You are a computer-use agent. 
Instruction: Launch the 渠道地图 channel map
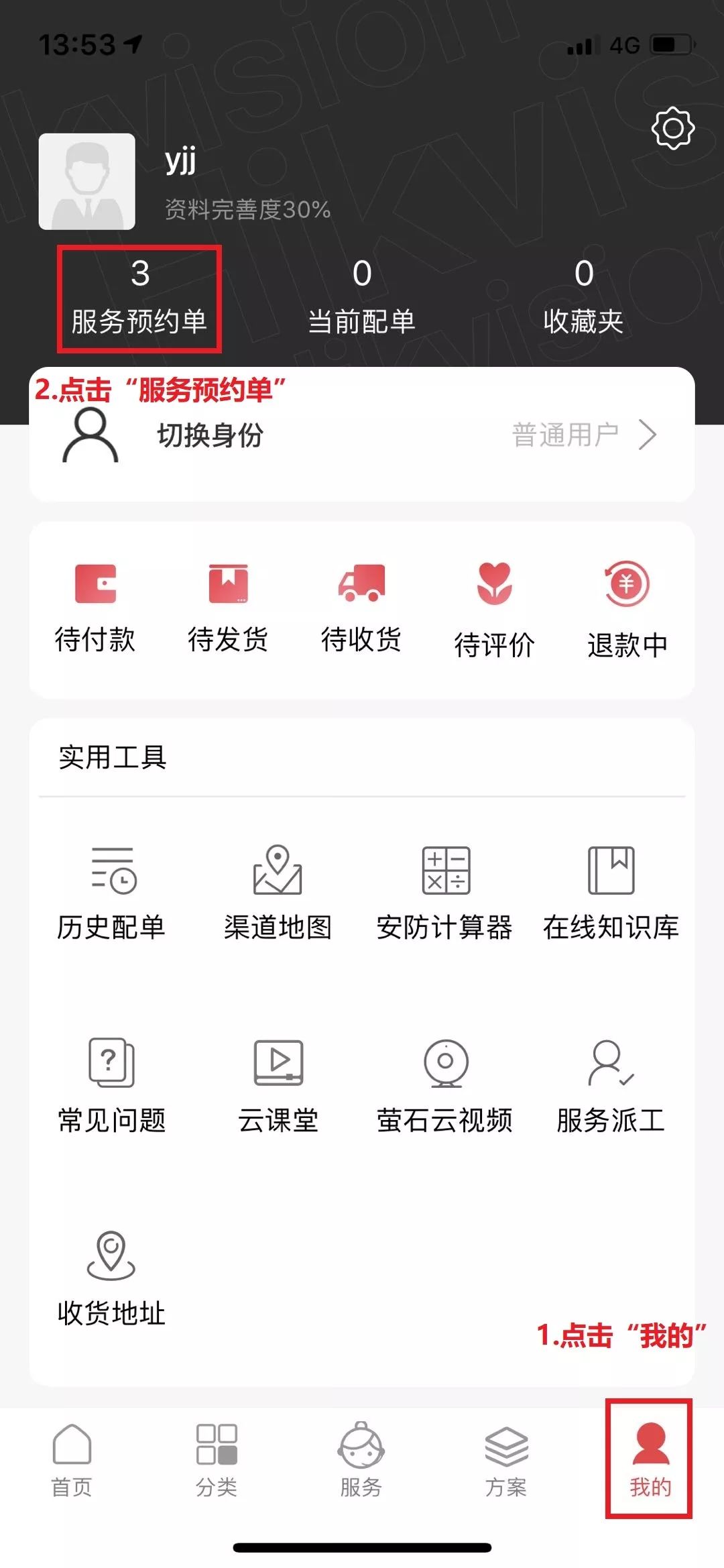coord(278,893)
